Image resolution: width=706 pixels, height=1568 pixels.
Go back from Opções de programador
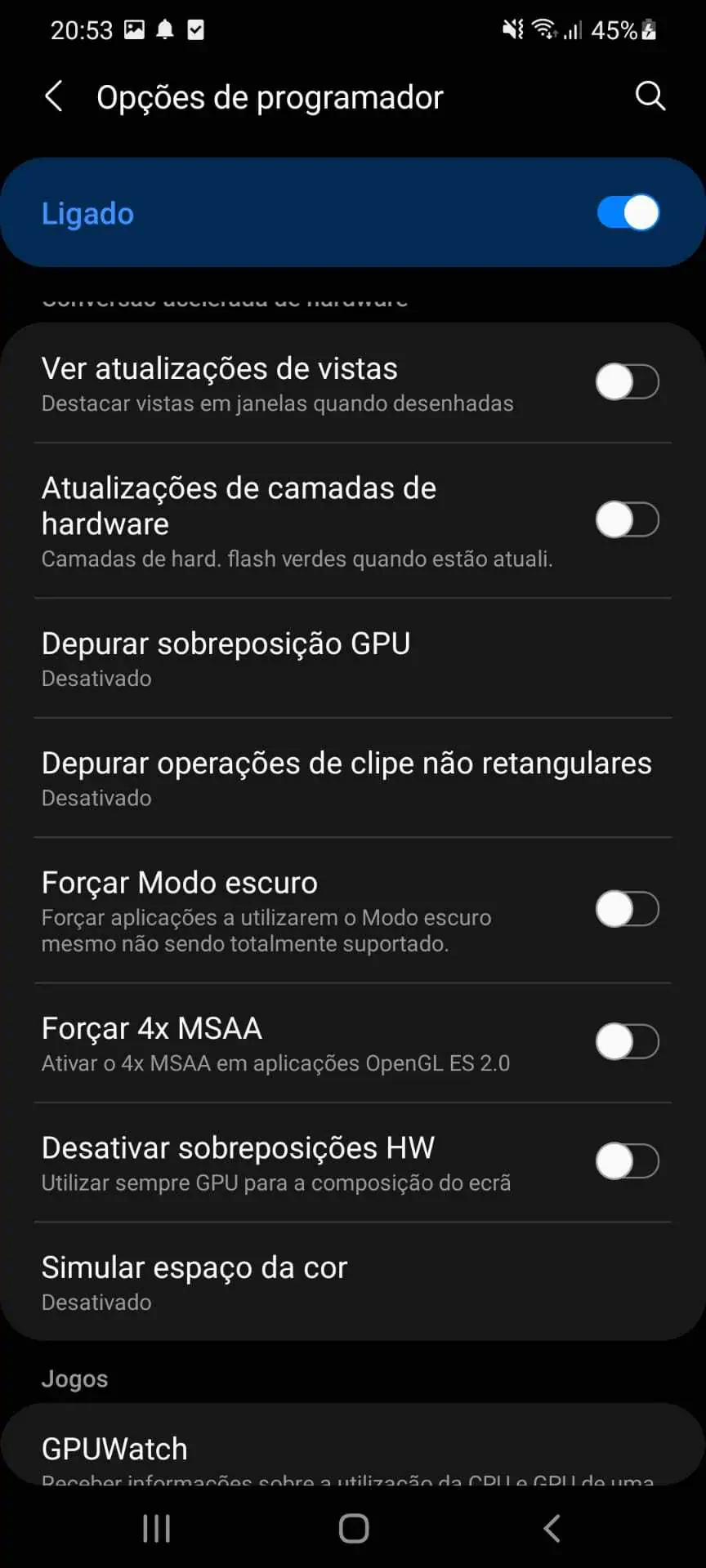pyautogui.click(x=54, y=96)
